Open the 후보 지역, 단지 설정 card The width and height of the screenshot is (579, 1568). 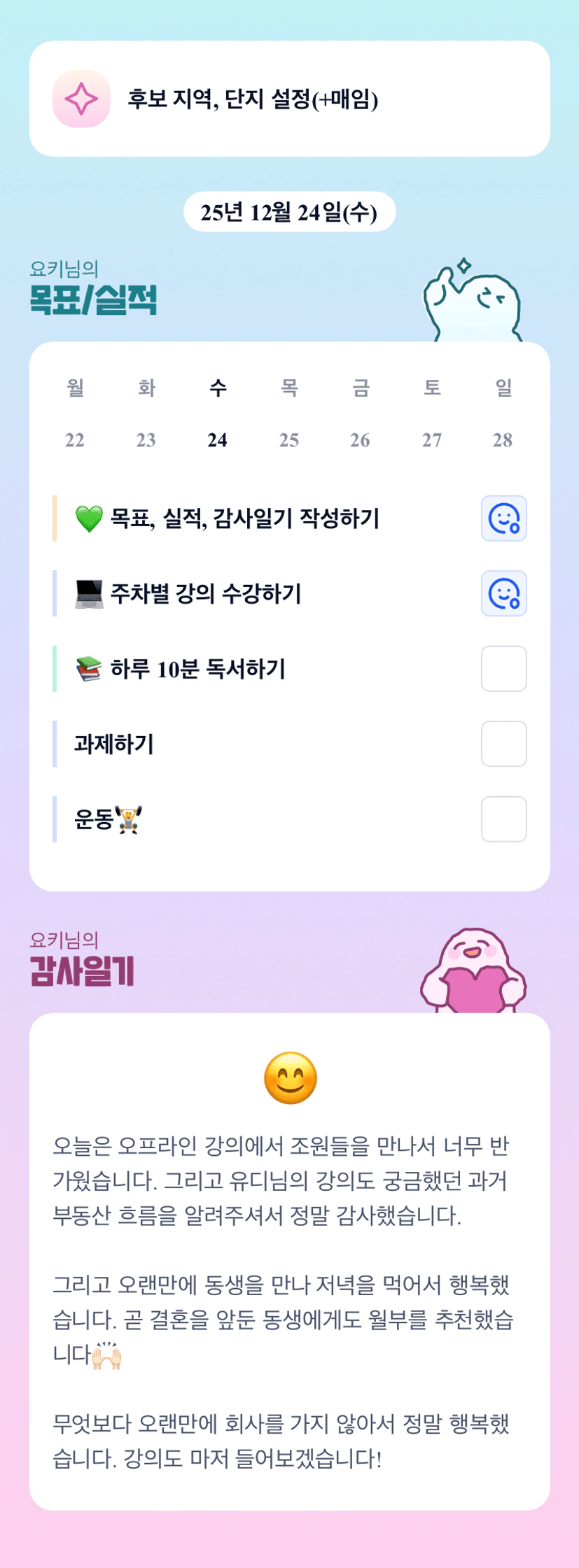coord(289,99)
